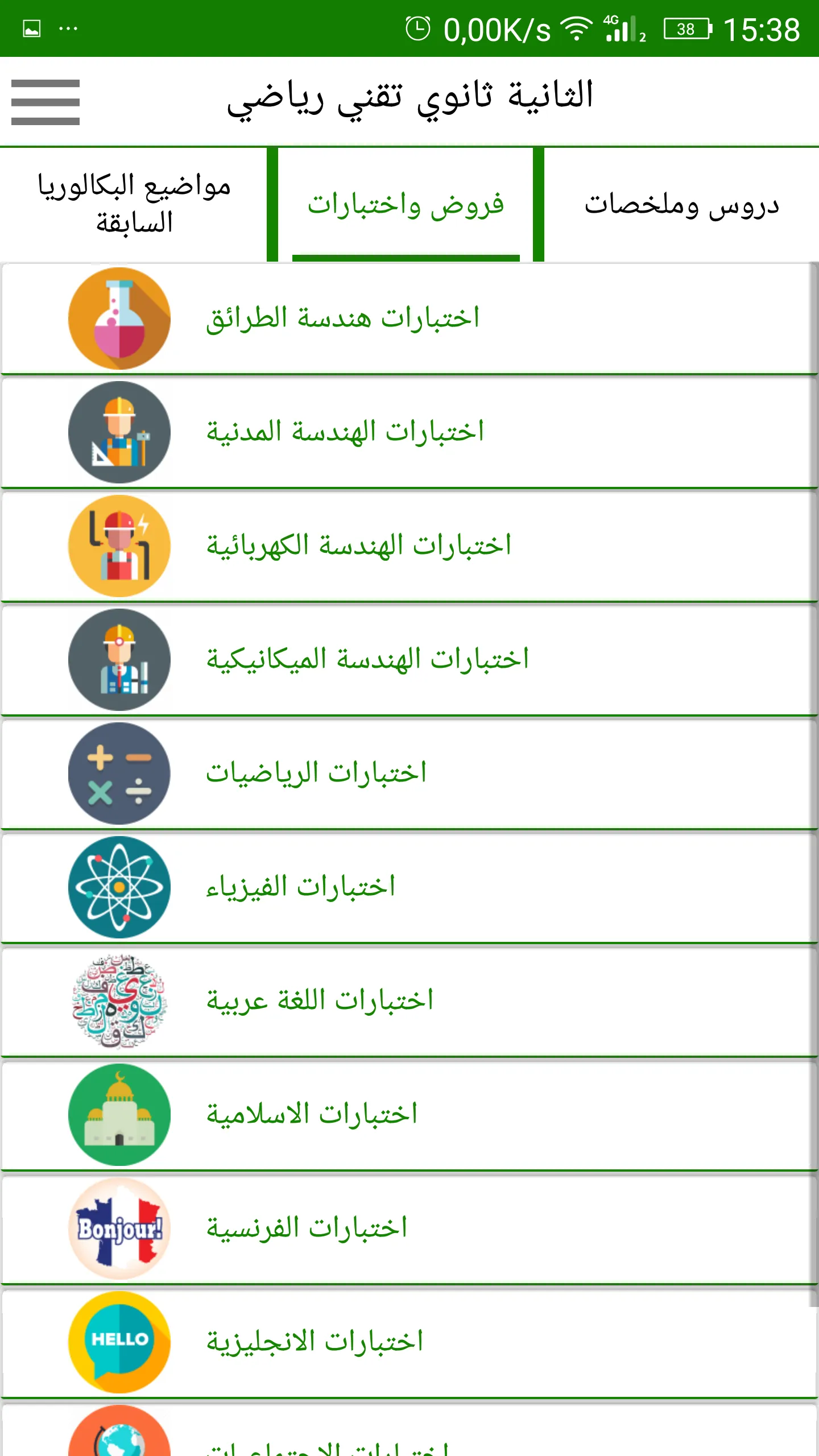Viewport: 819px width, 1456px height.
Task: Open اختبارات الفرنسية
Action: tap(409, 1228)
